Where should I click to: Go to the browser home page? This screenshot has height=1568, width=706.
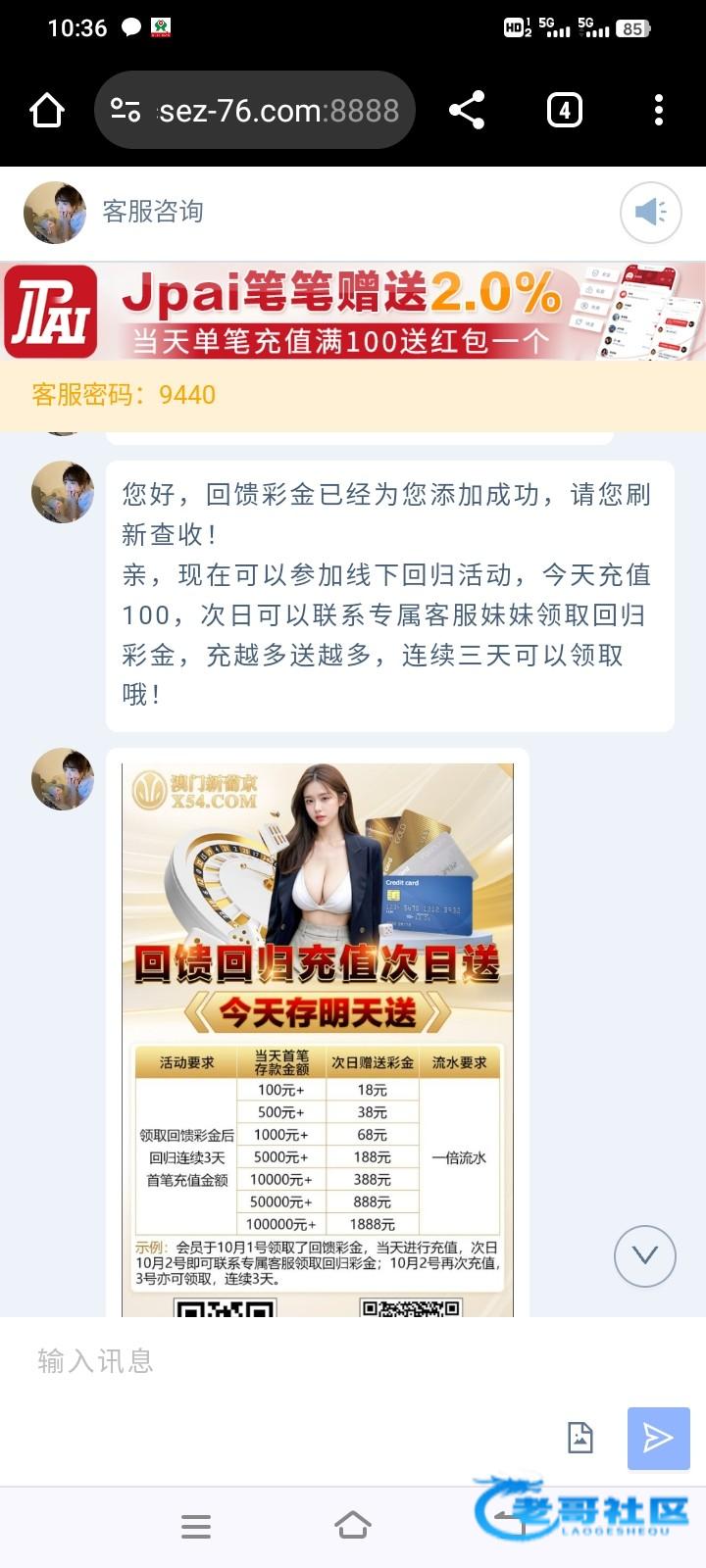47,111
